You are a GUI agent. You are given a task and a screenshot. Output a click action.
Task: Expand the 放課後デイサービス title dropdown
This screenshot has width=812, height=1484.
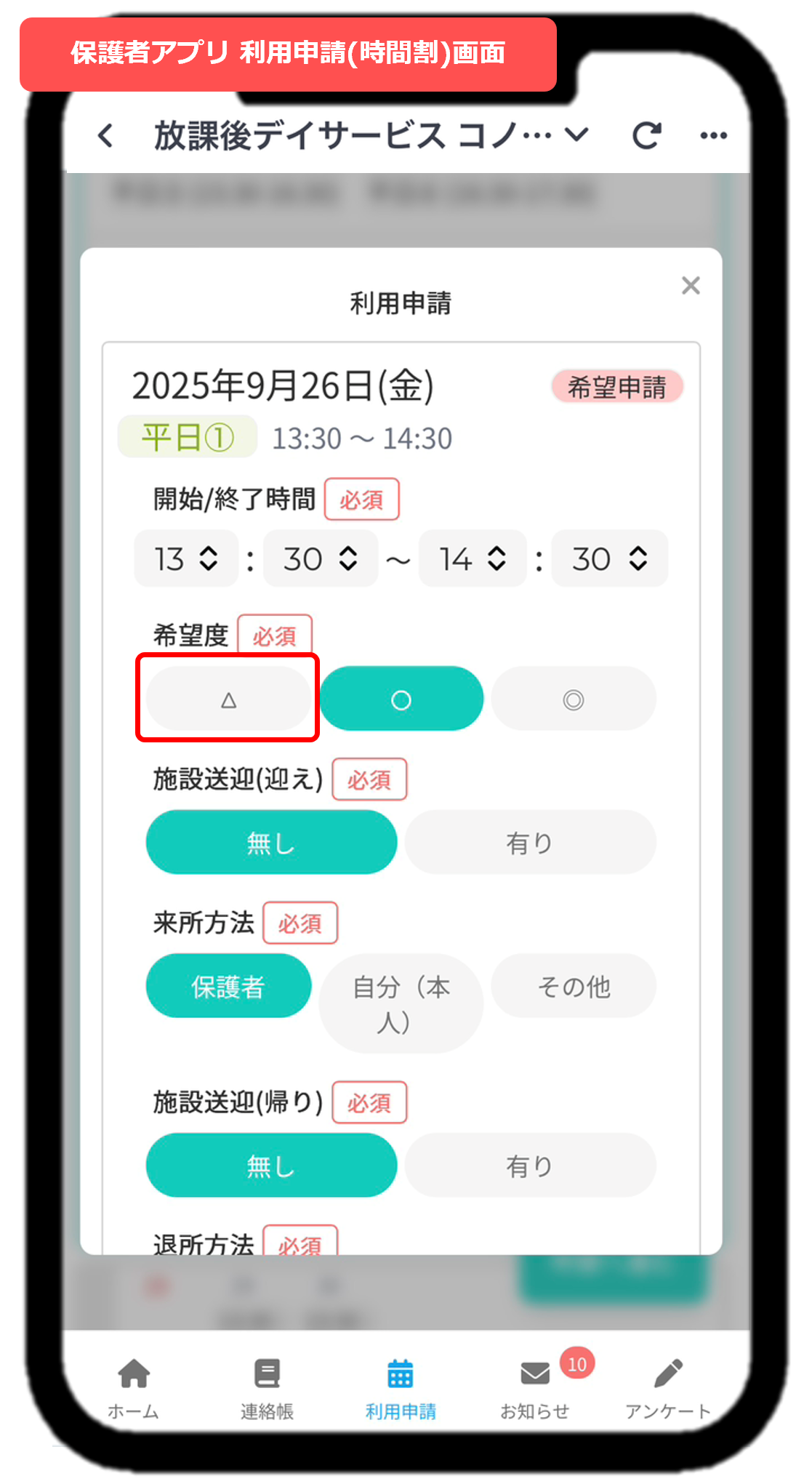click(577, 135)
